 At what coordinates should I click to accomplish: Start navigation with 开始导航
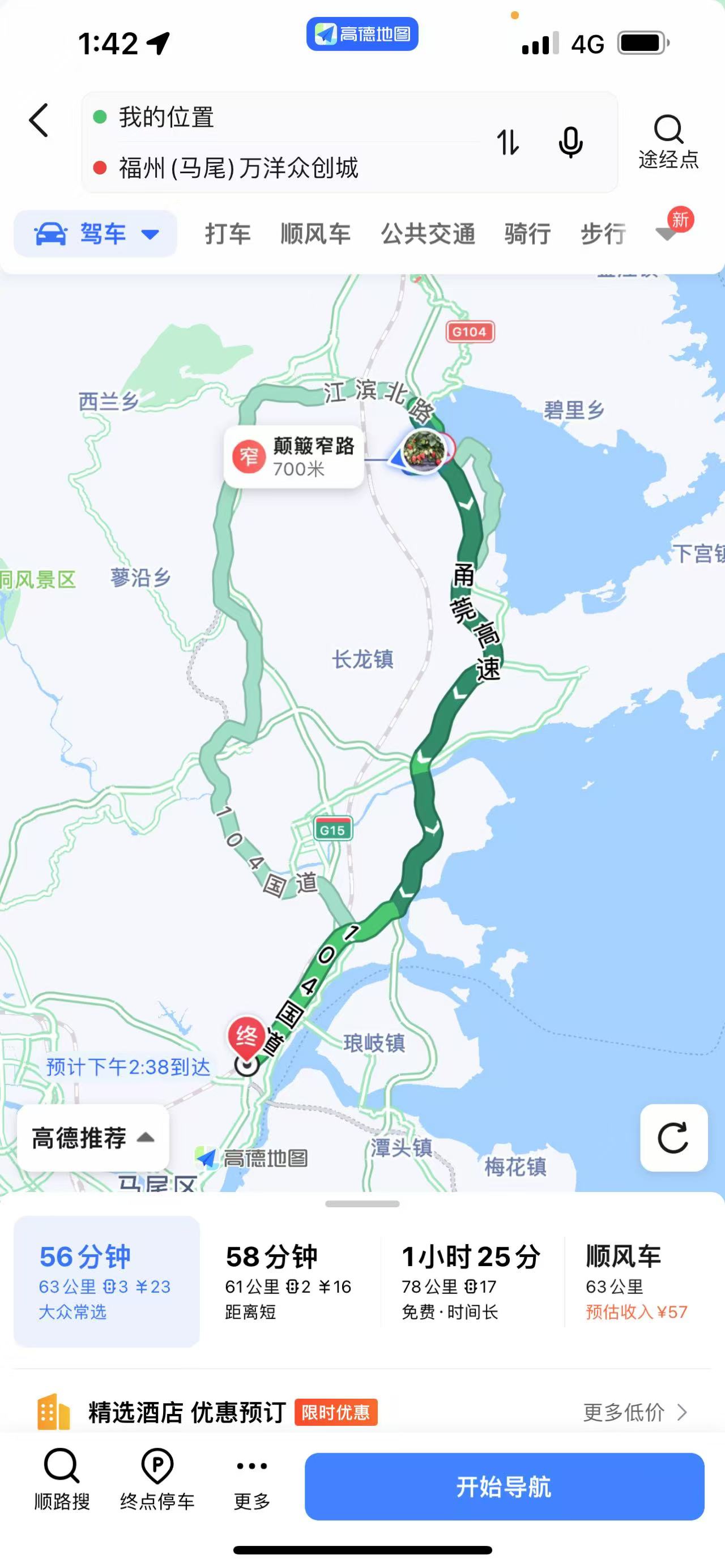pyautogui.click(x=504, y=1486)
